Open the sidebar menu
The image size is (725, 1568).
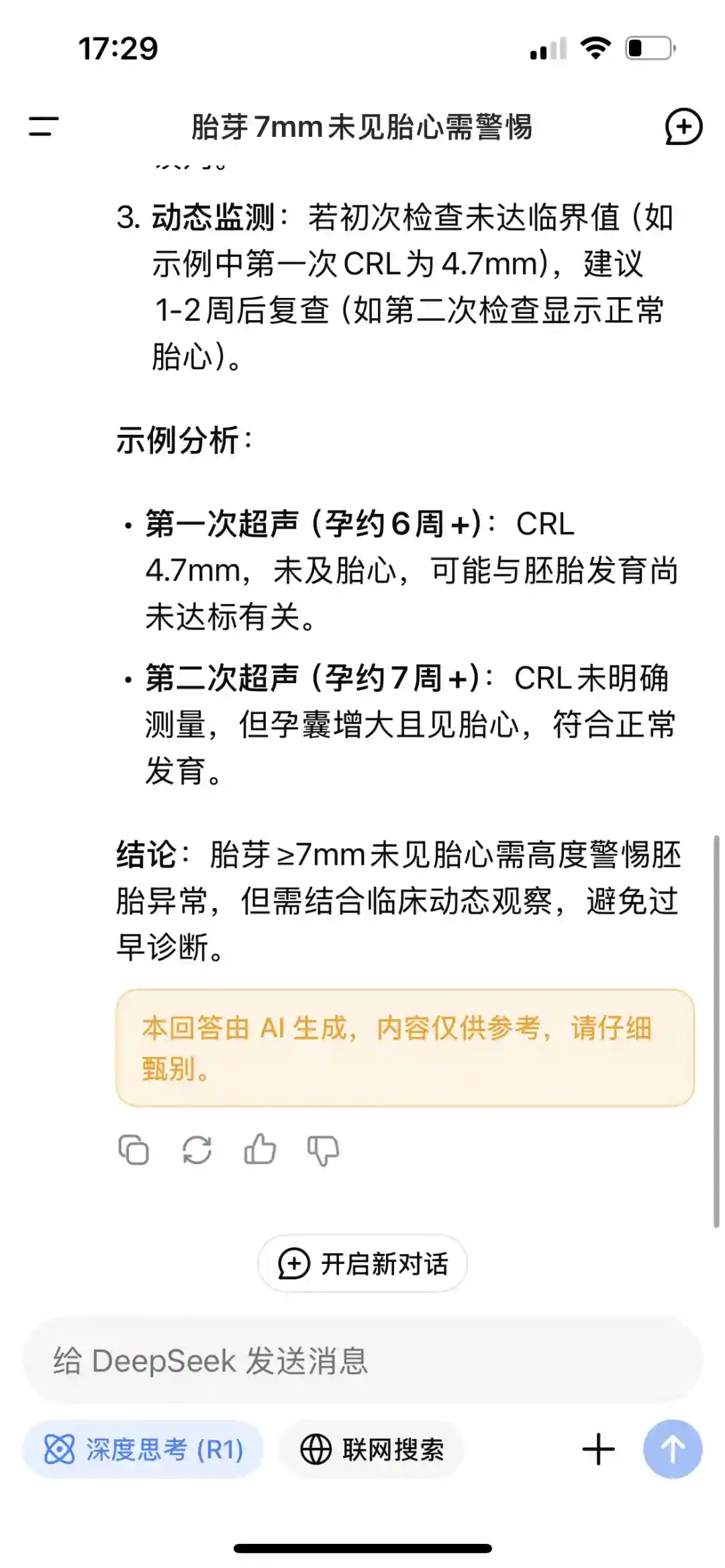[44, 126]
